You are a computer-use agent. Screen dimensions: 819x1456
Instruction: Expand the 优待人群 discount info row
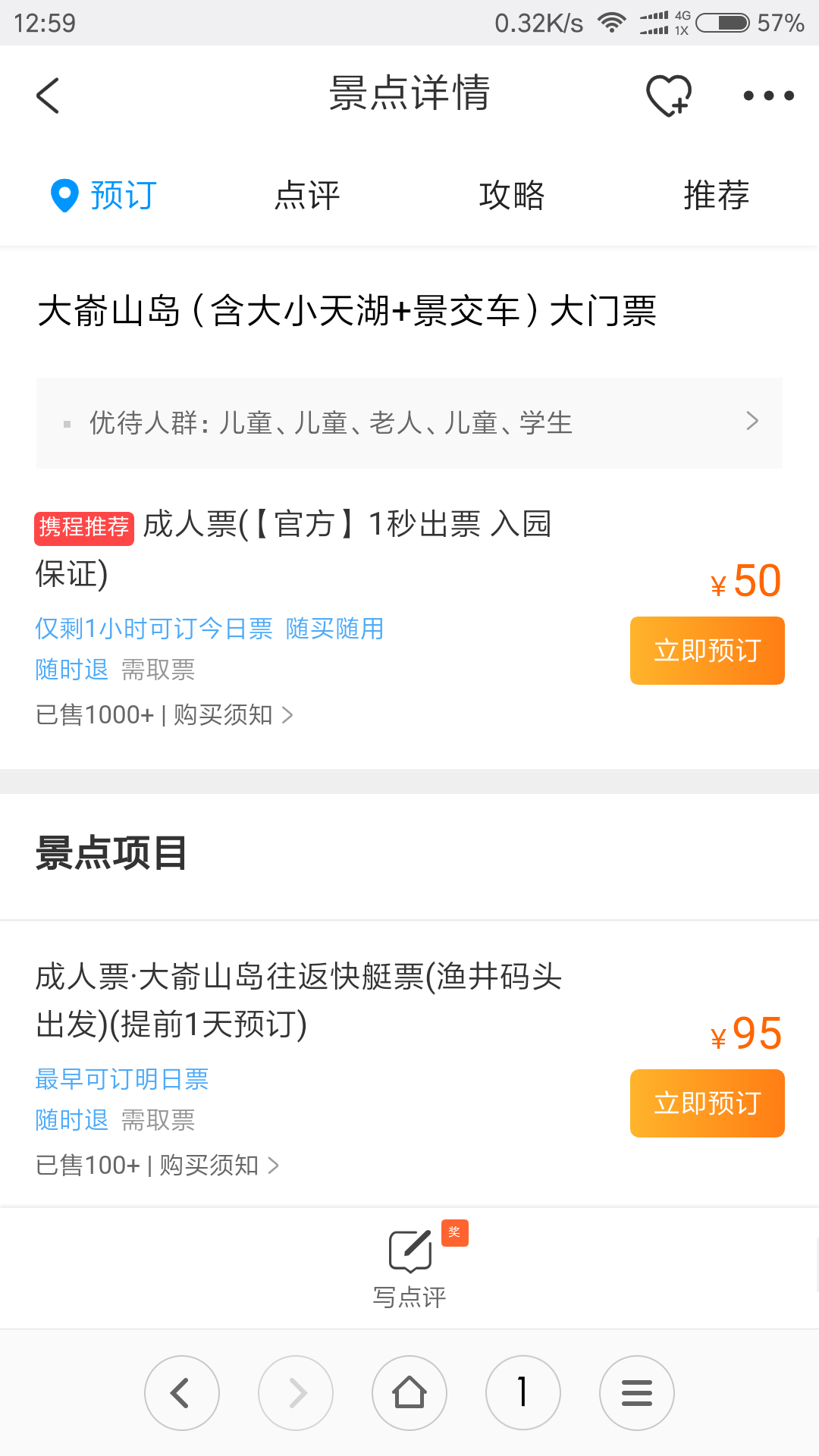click(x=409, y=422)
